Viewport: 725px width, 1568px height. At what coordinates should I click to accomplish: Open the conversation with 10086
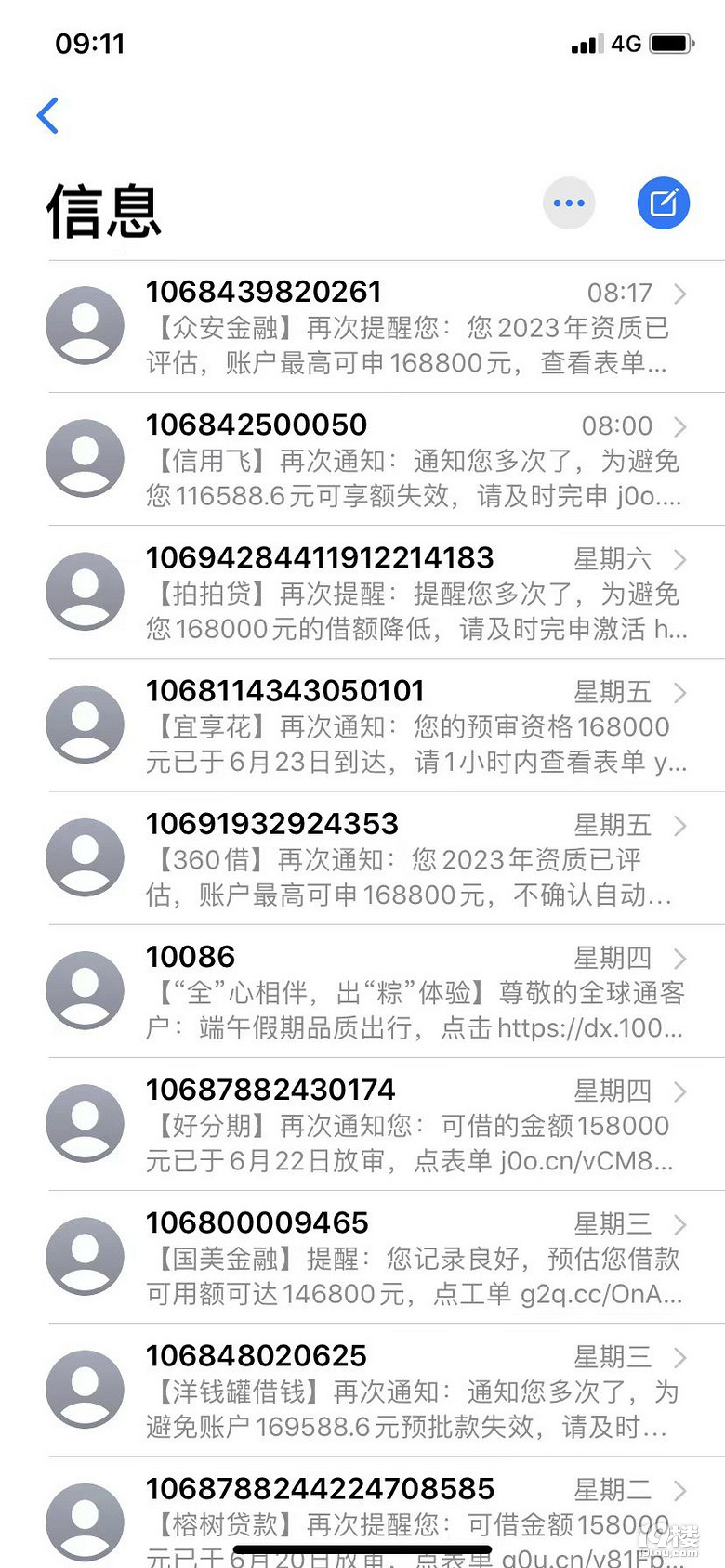409,991
